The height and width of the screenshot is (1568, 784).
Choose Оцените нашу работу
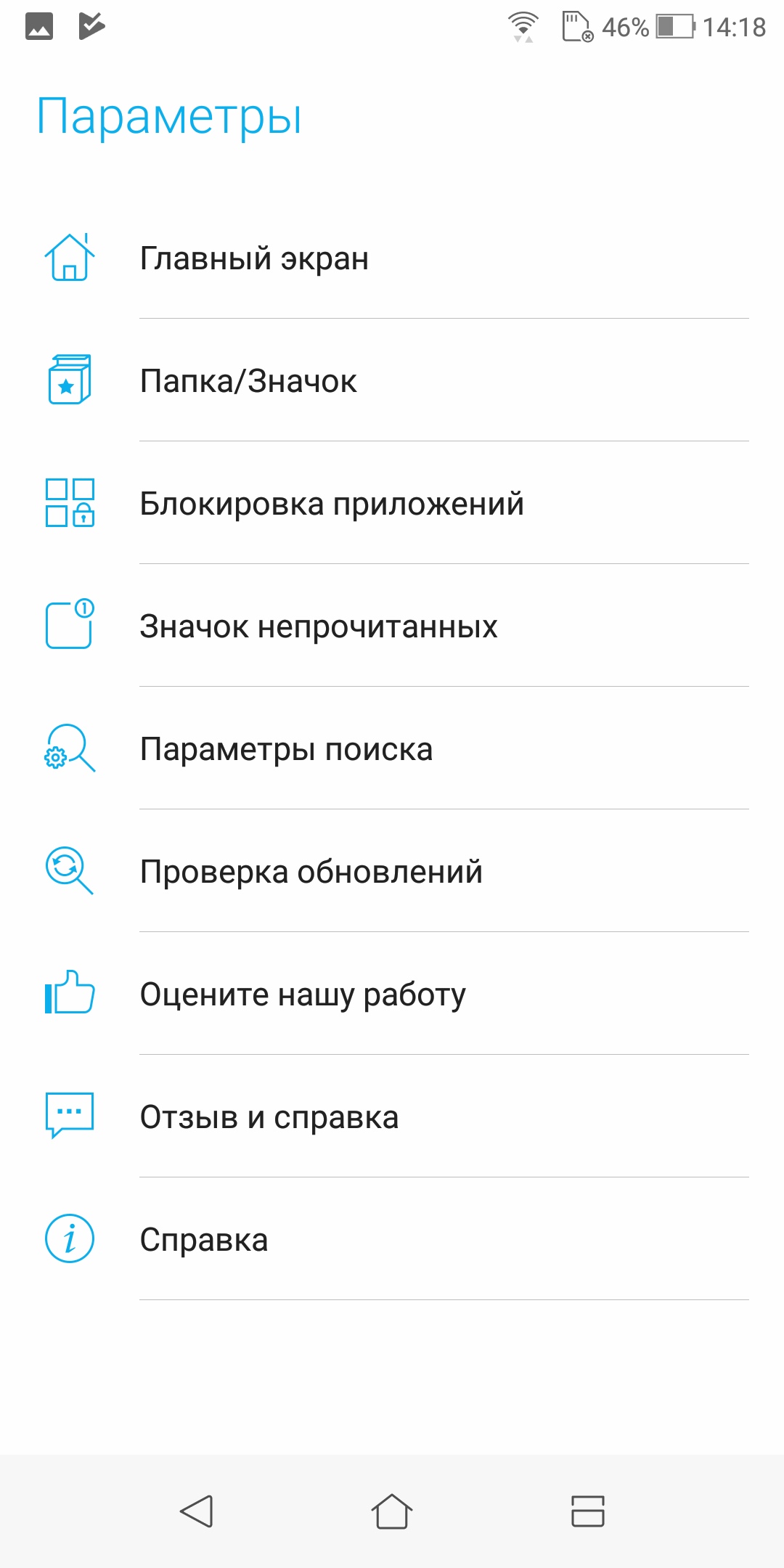pos(392,994)
